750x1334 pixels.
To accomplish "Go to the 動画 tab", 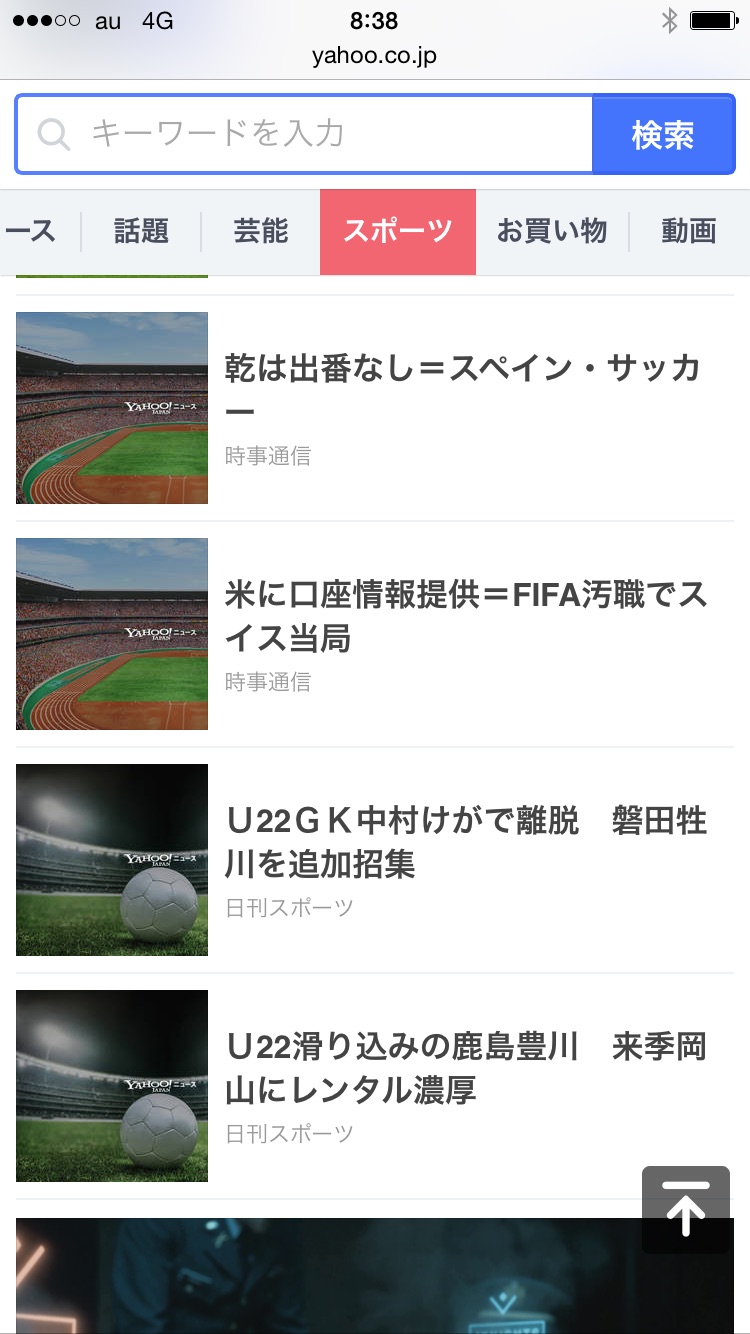I will pos(689,232).
